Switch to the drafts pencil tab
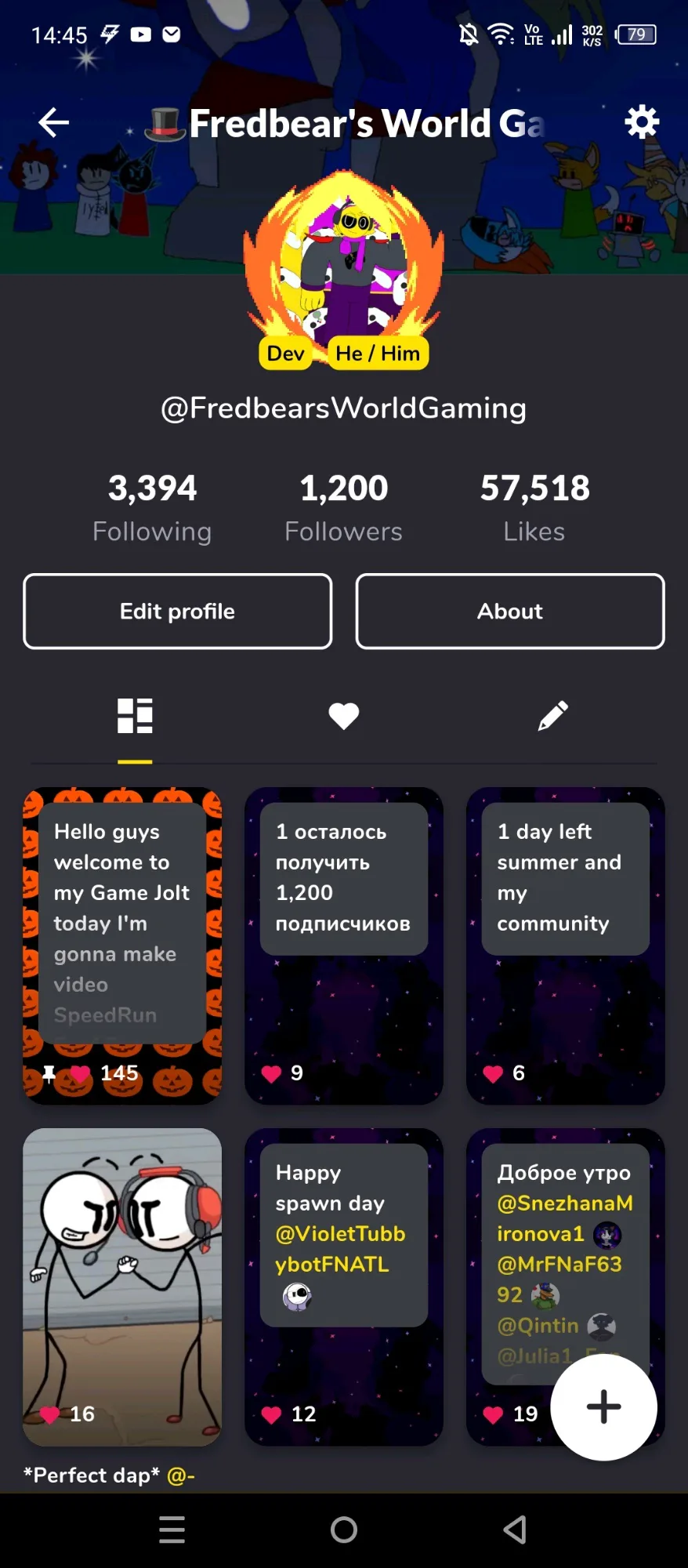Viewport: 688px width, 1568px height. [552, 716]
